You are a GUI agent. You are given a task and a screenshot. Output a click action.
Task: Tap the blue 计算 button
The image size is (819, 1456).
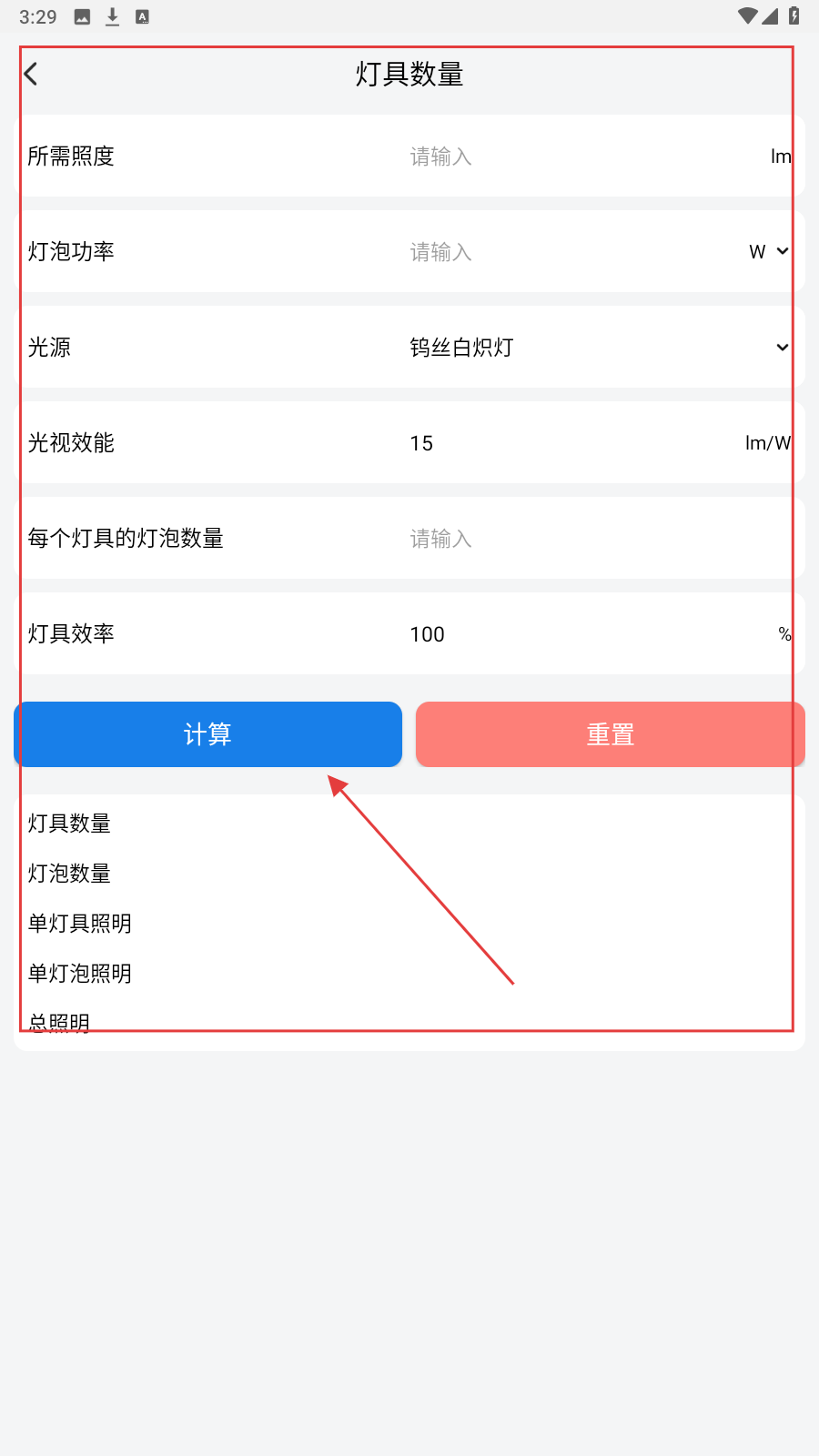(208, 734)
